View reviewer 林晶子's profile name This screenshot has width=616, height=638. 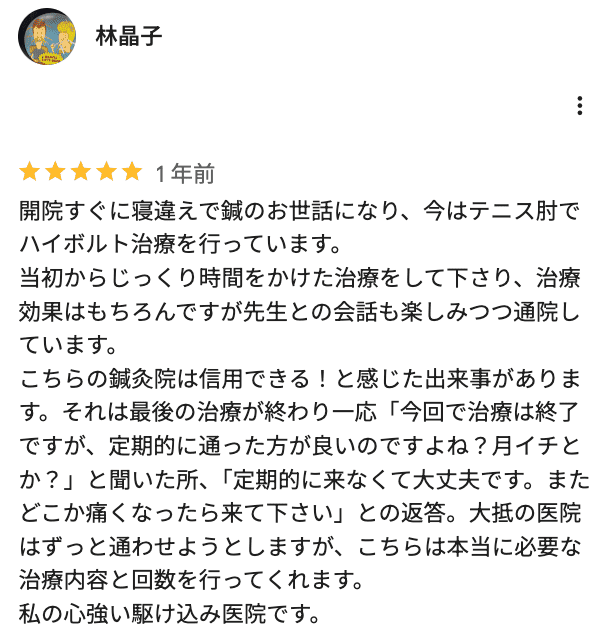(129, 37)
